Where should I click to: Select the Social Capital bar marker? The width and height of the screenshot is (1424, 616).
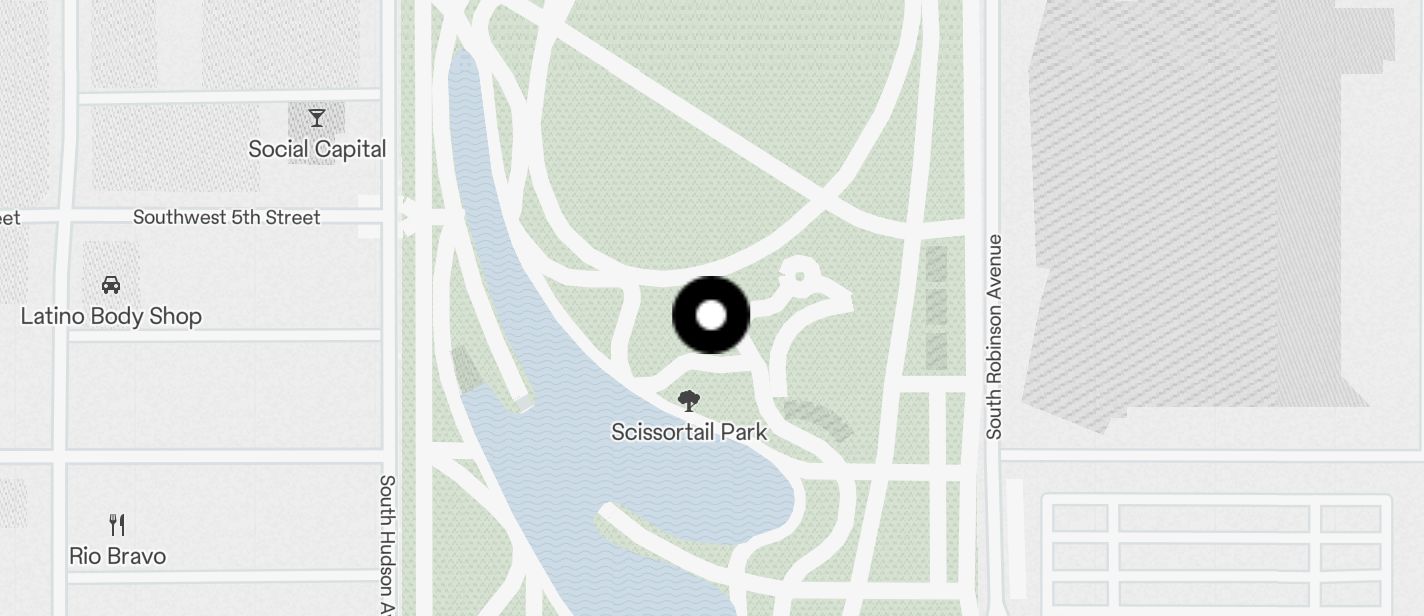(317, 119)
